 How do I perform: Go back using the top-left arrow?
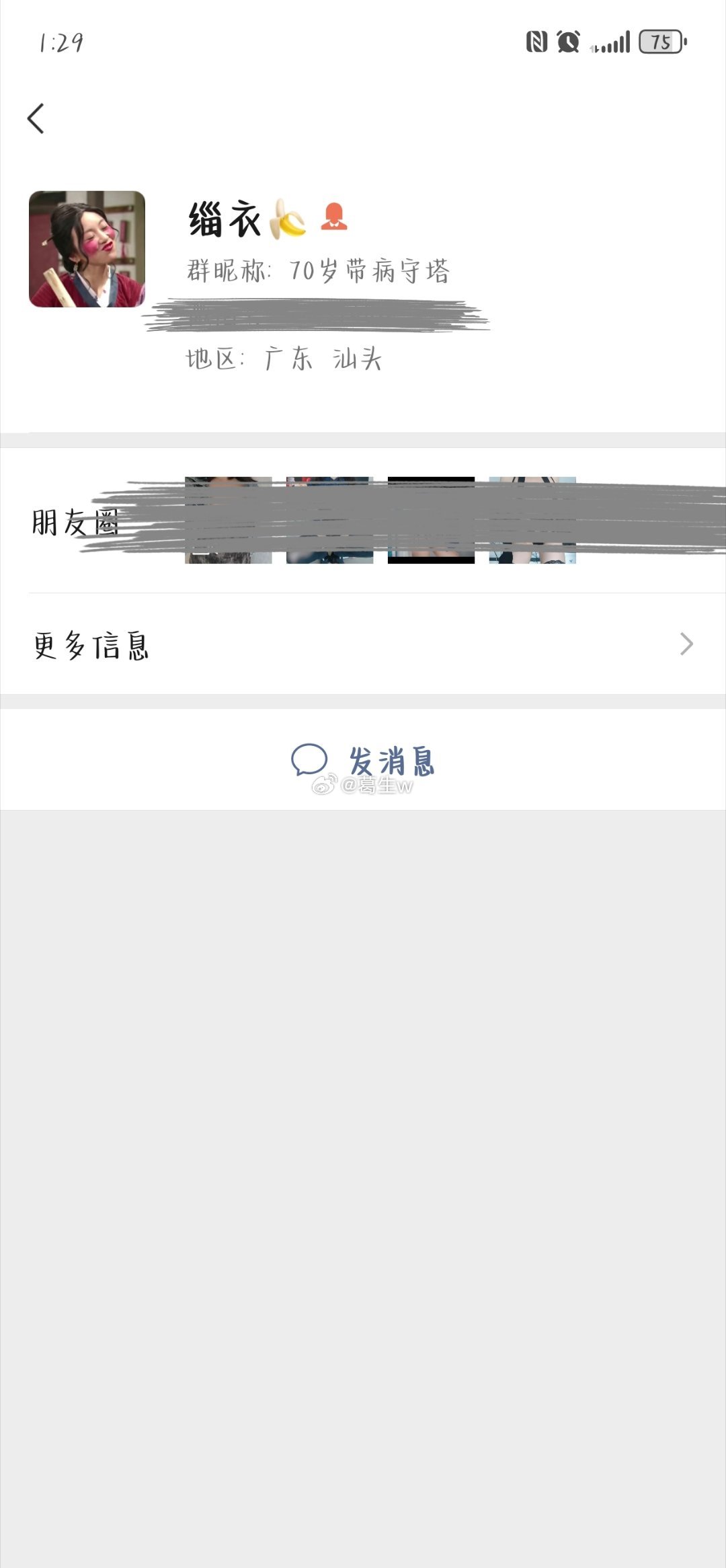pos(36,119)
